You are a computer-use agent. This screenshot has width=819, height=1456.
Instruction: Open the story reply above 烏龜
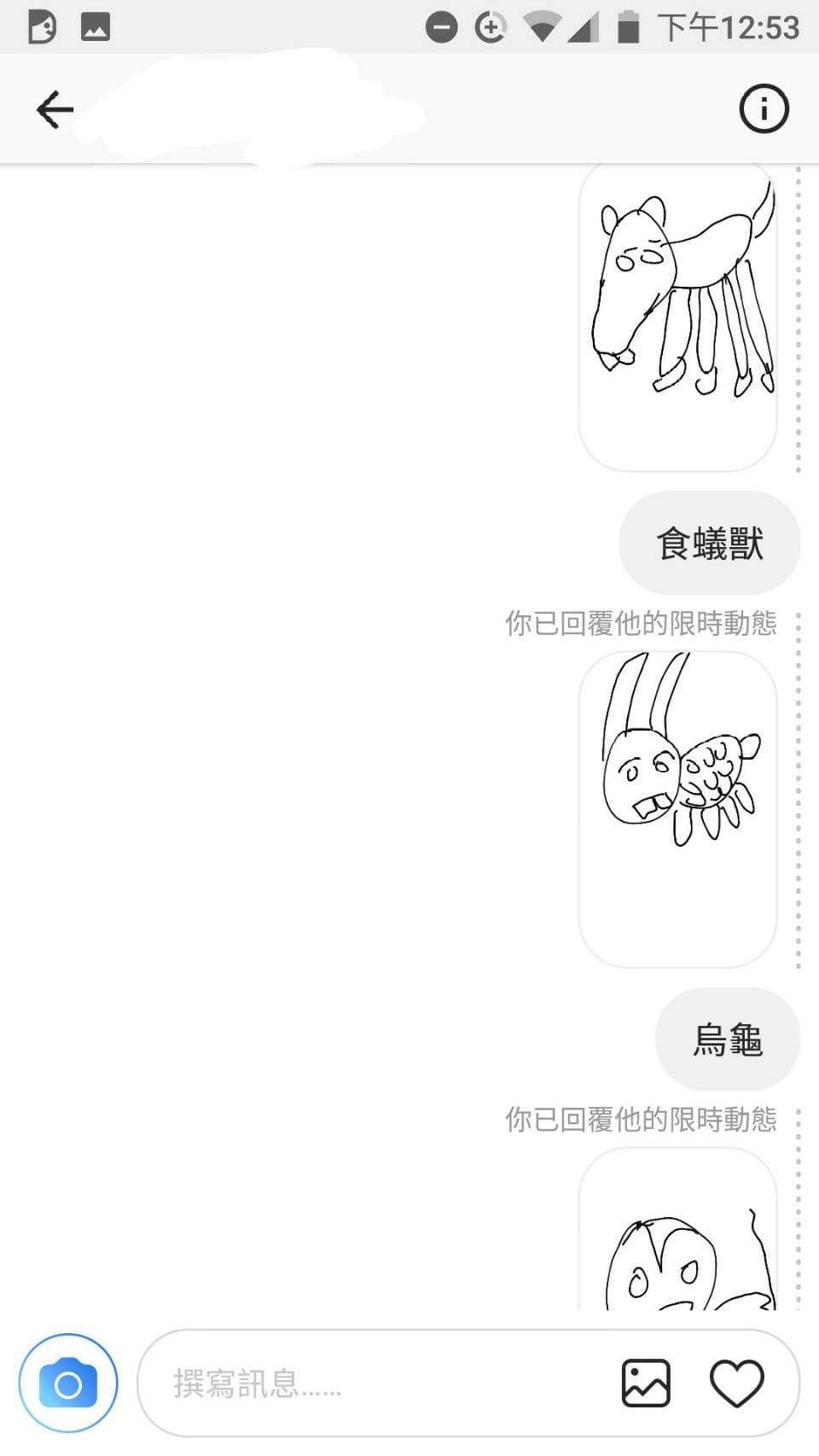pos(678,809)
